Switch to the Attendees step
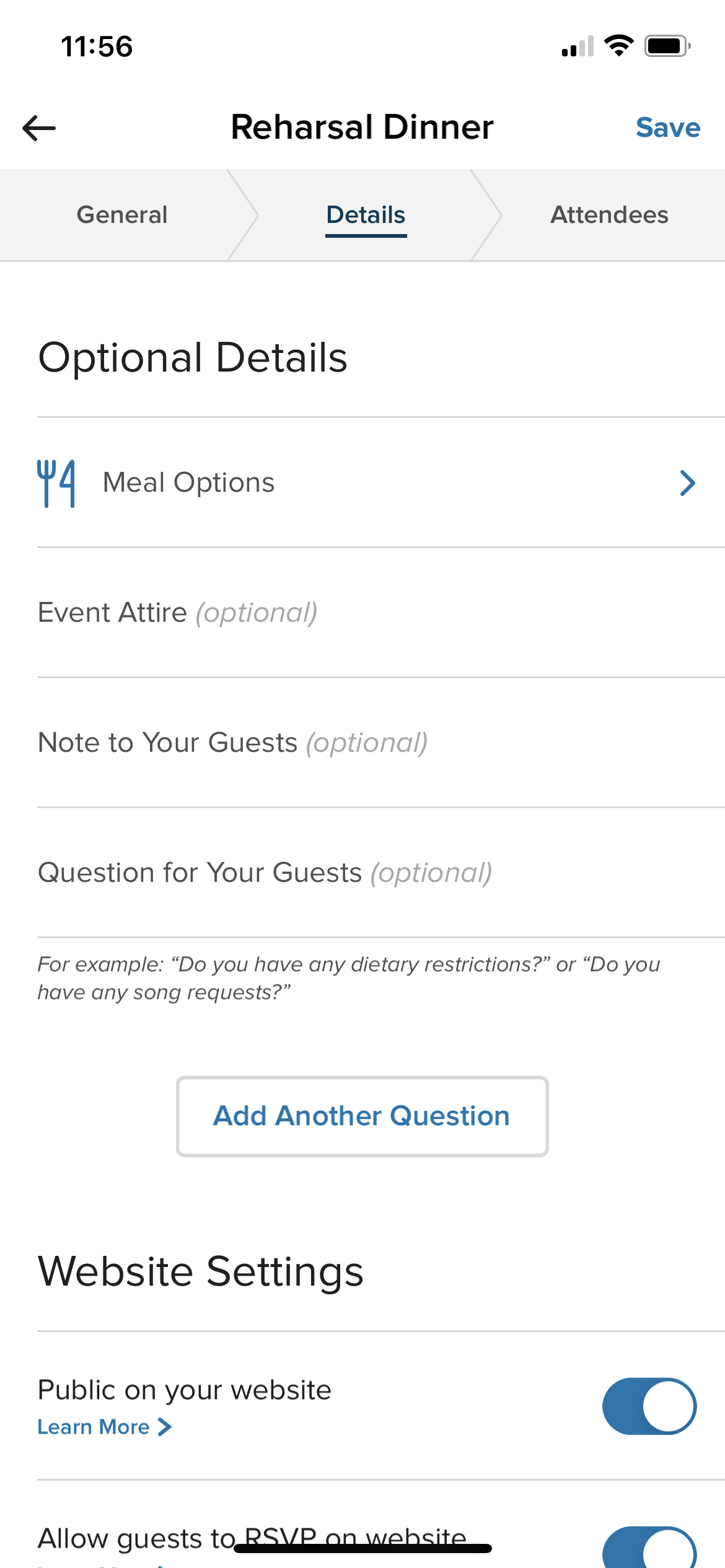 click(609, 215)
